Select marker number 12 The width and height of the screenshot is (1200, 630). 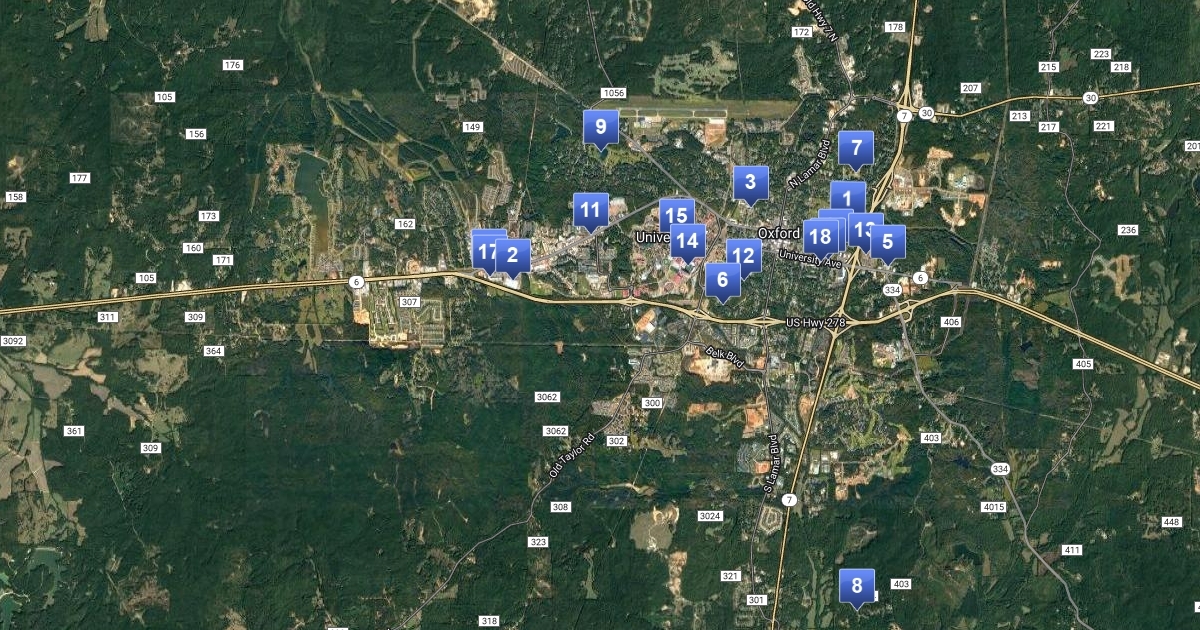[744, 254]
